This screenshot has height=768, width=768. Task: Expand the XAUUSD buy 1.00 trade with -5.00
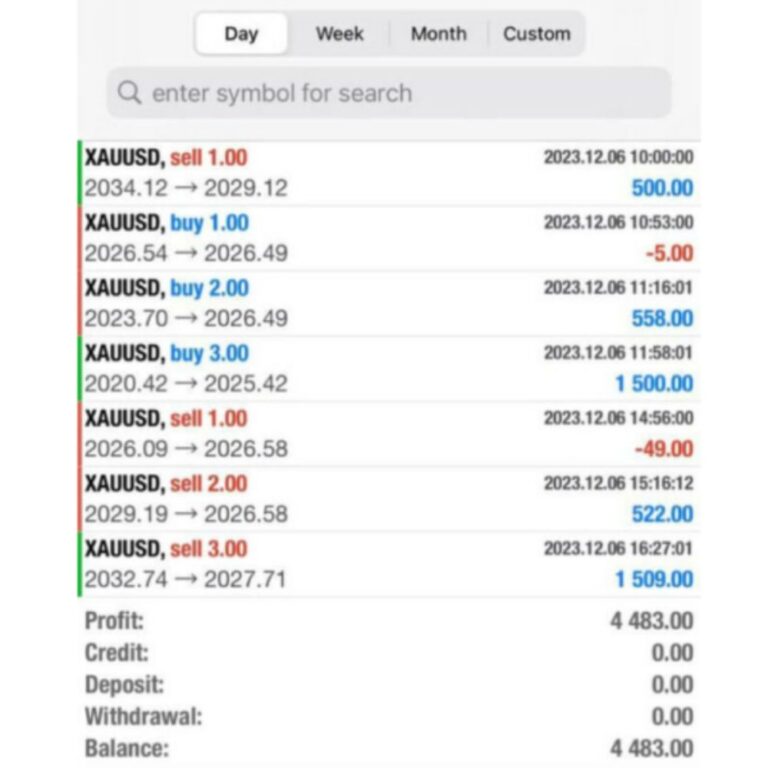[x=388, y=238]
